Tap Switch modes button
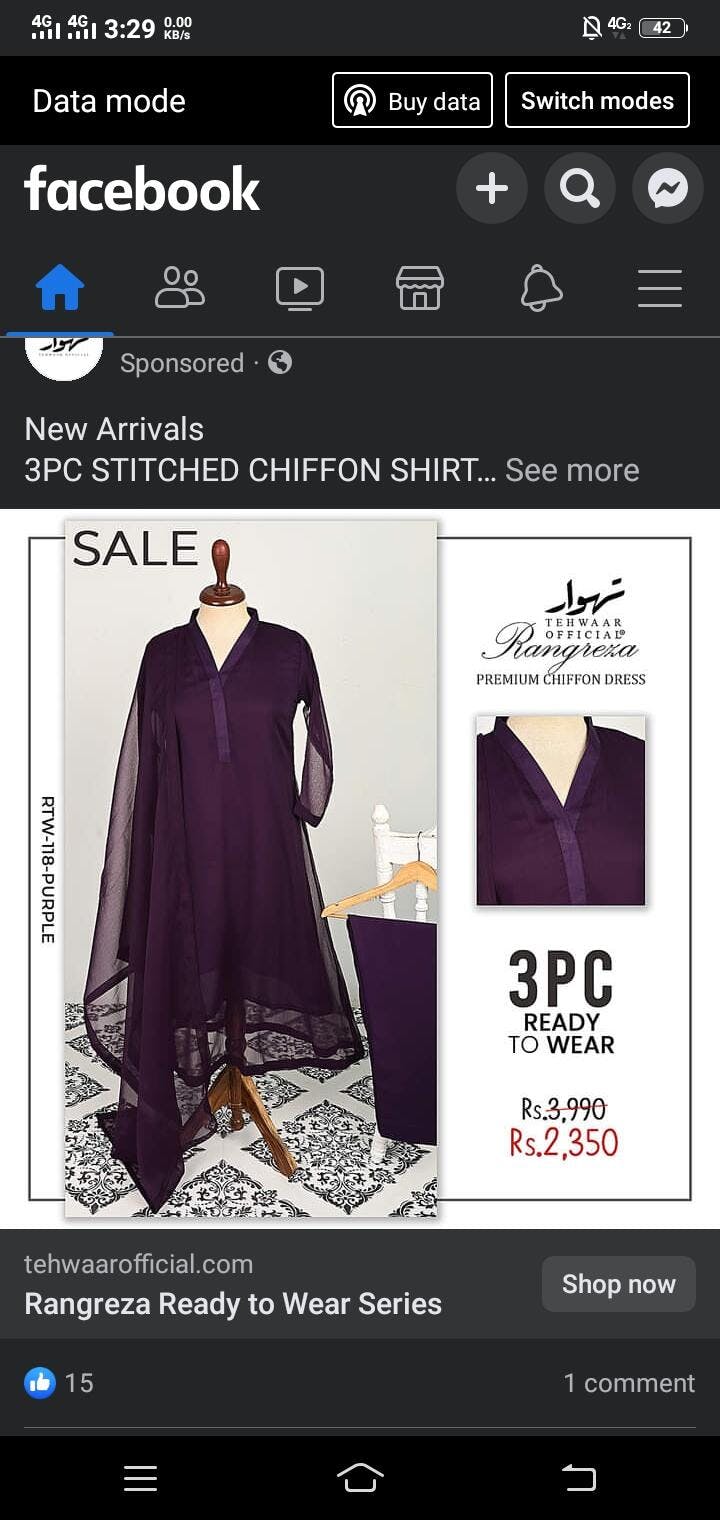The width and height of the screenshot is (720, 1520). [597, 101]
